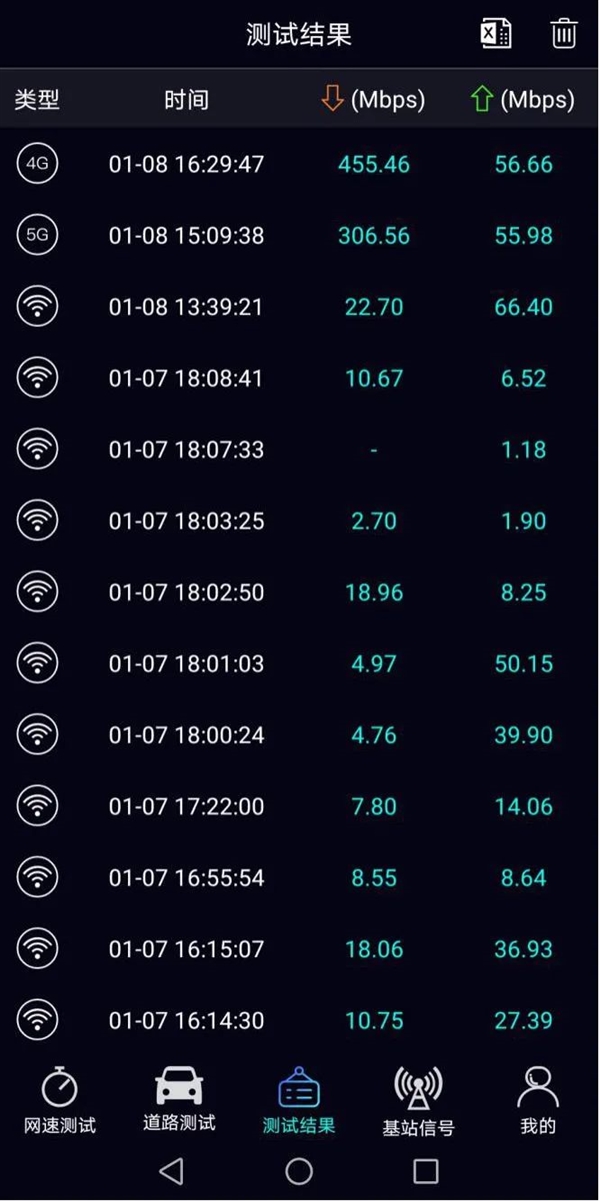Screen dimensions: 600x1201
Task: Open the 基站信号 tab
Action: coord(418,1100)
